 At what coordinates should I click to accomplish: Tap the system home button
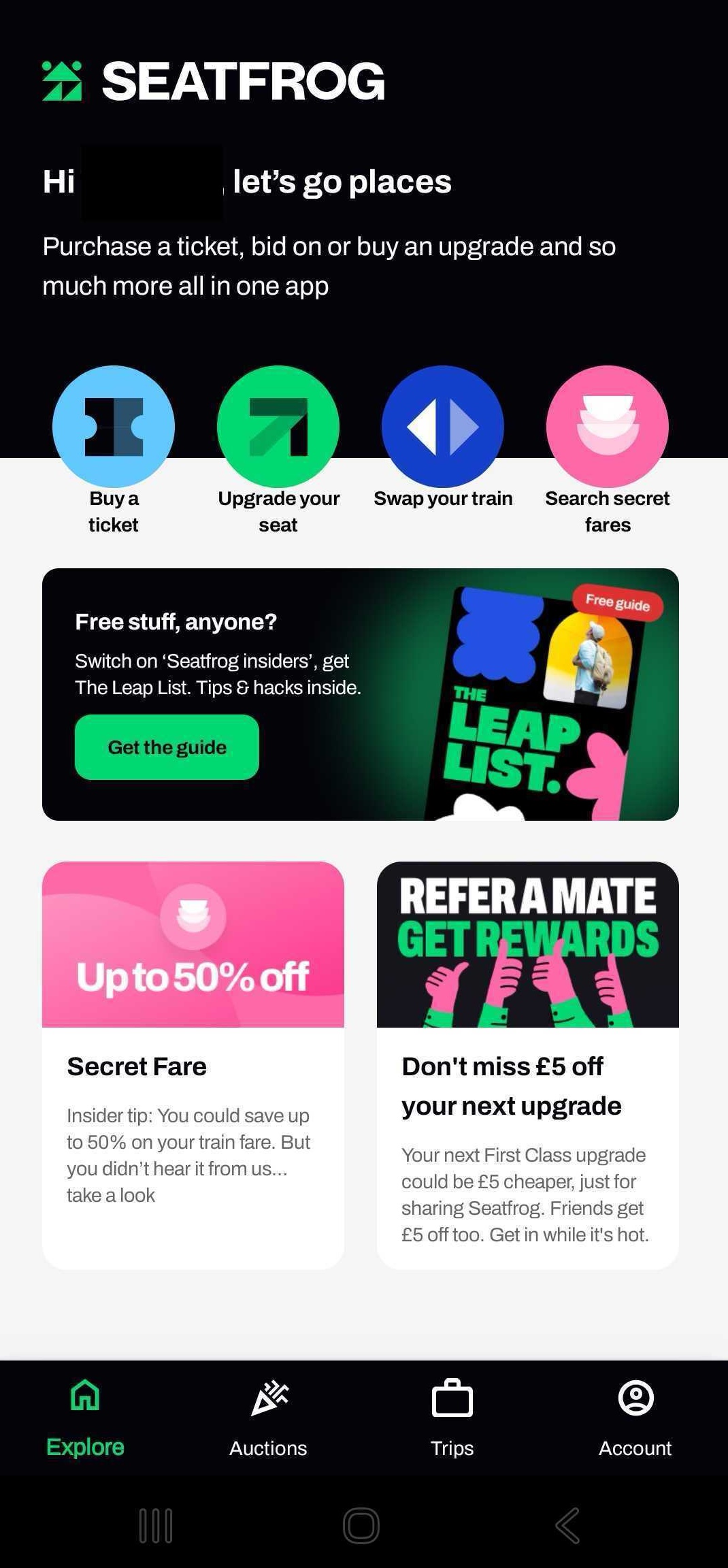(361, 1525)
